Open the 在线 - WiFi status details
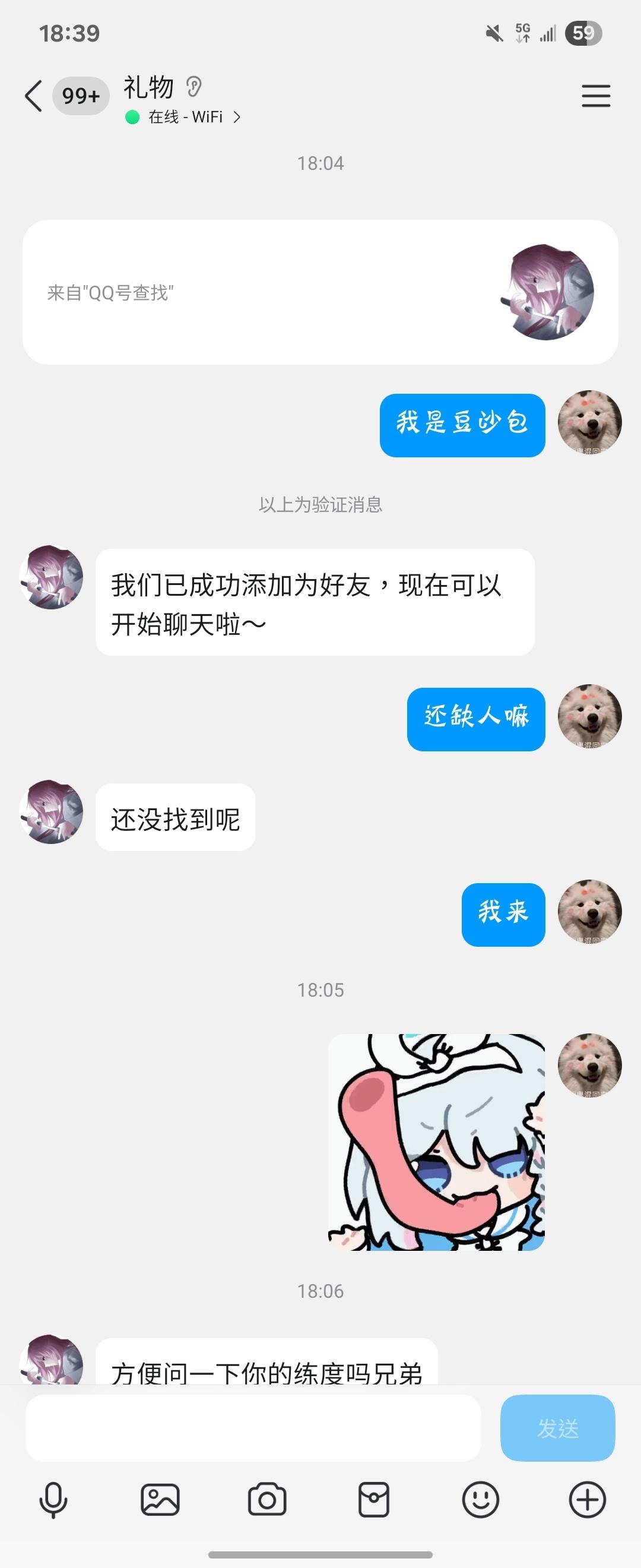641x1568 pixels. coord(186,117)
